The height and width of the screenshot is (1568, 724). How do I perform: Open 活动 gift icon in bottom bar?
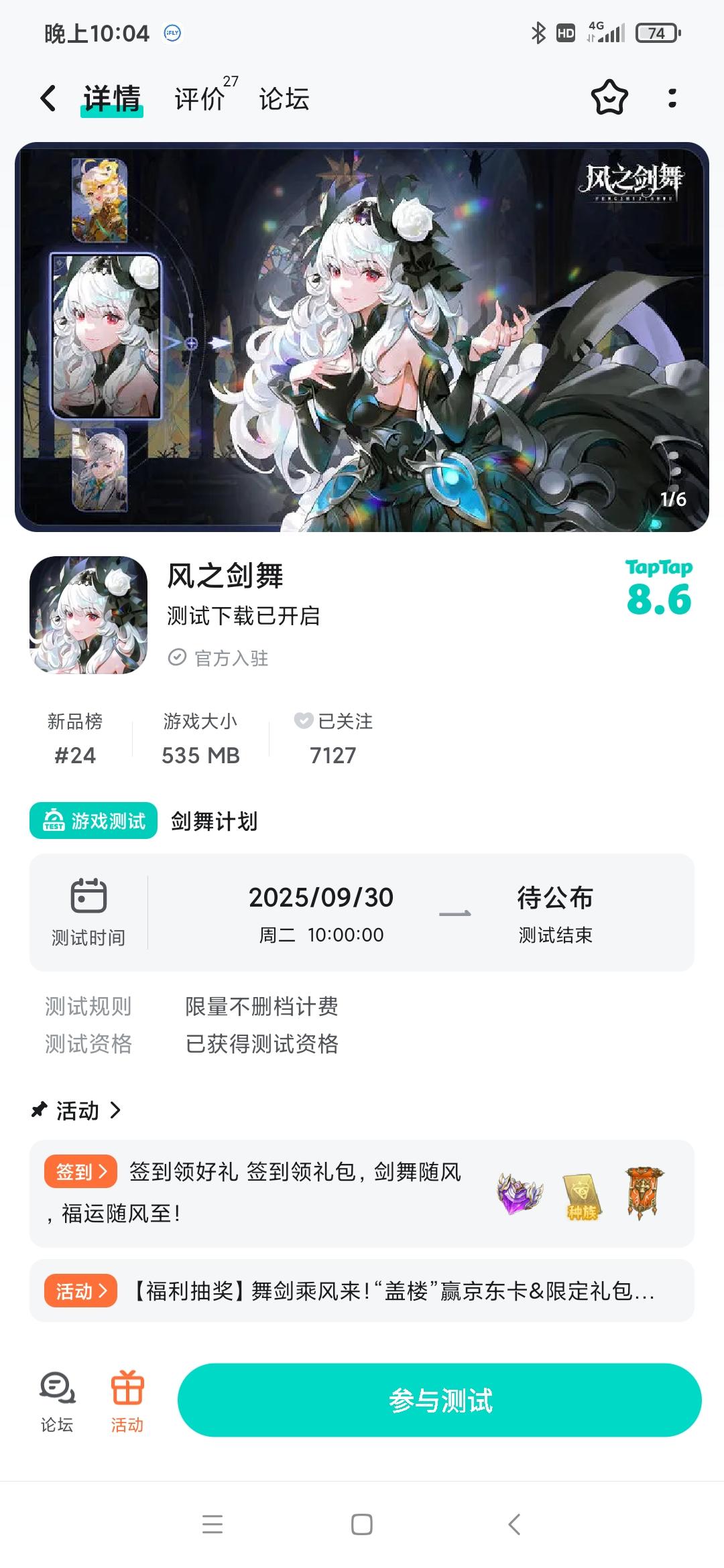pyautogui.click(x=127, y=1400)
